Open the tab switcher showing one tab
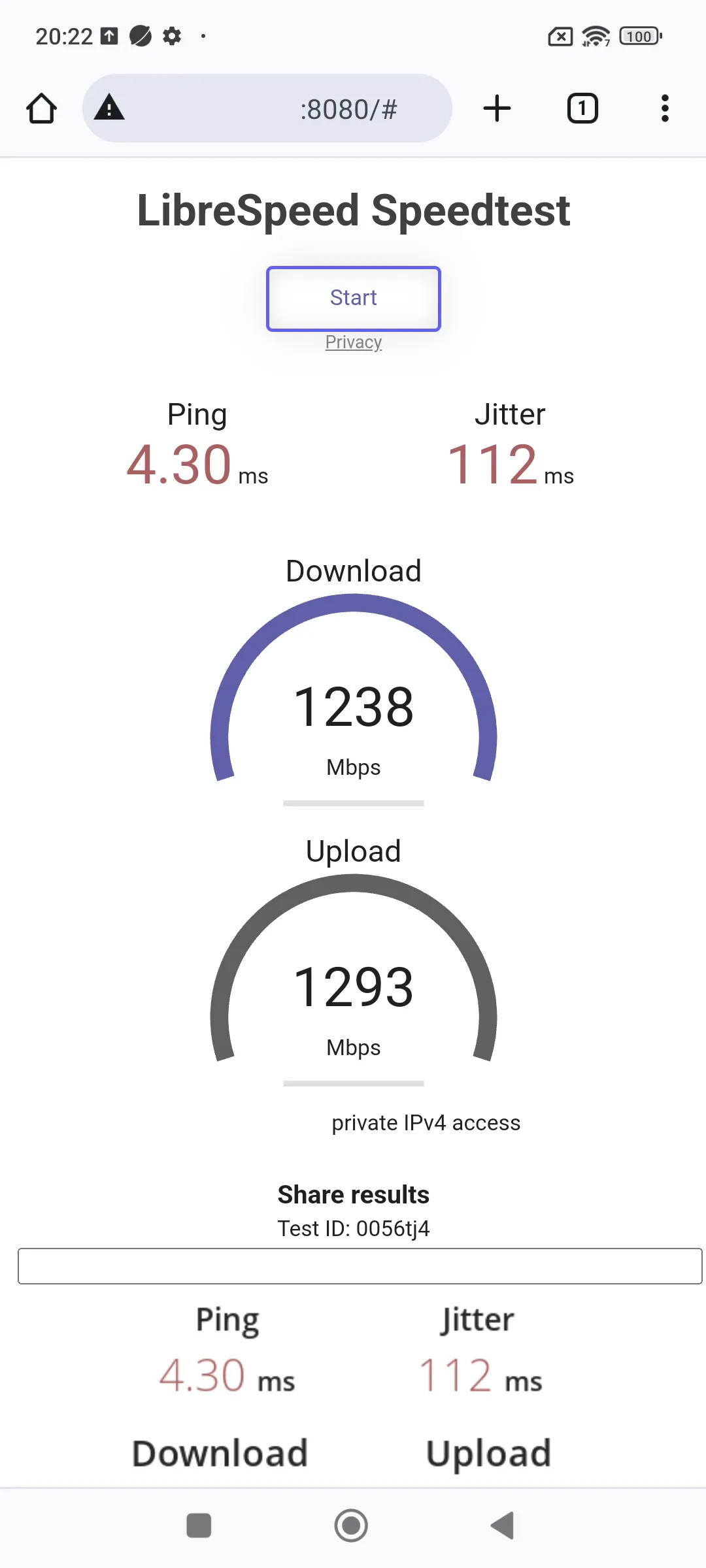Screen dimensions: 706x1568 tap(581, 108)
